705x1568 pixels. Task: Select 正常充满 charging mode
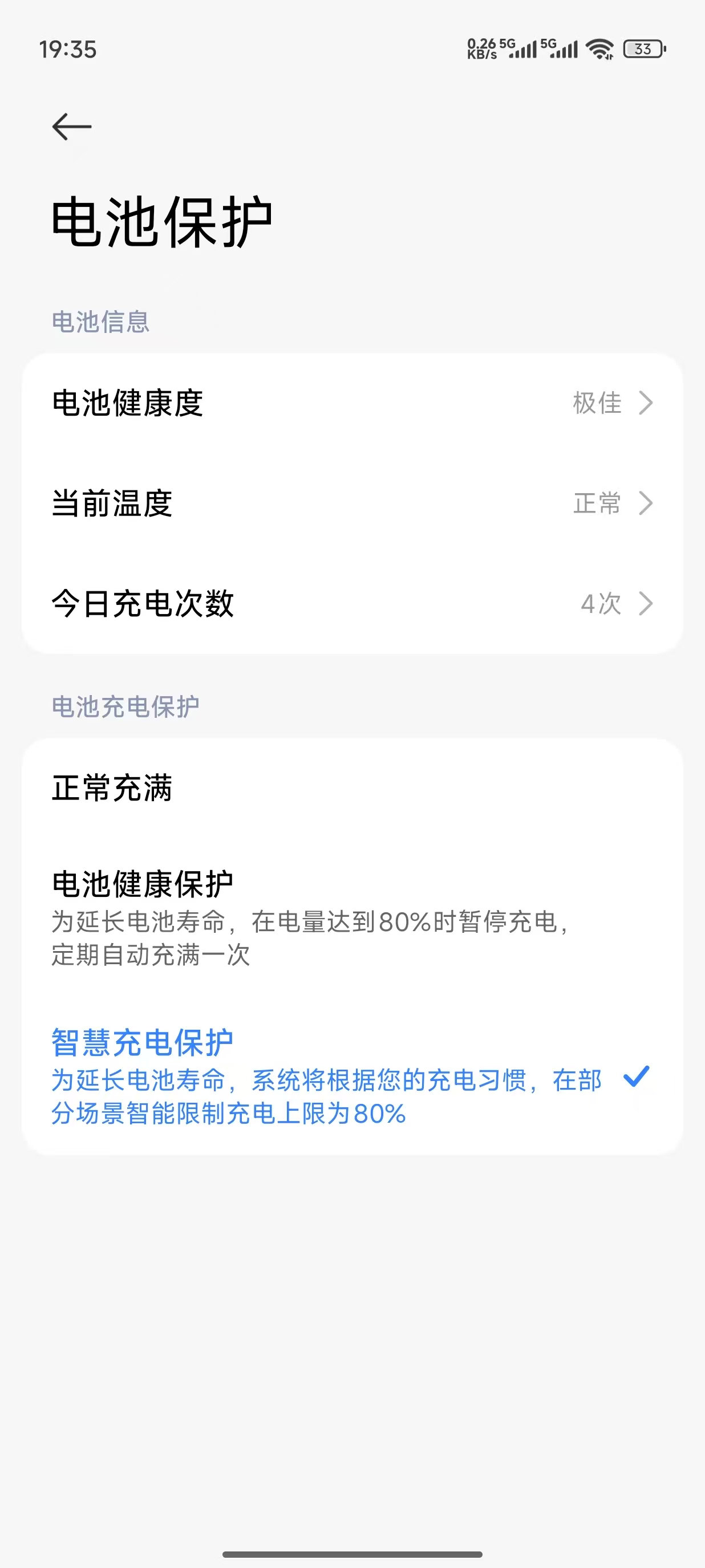(352, 788)
